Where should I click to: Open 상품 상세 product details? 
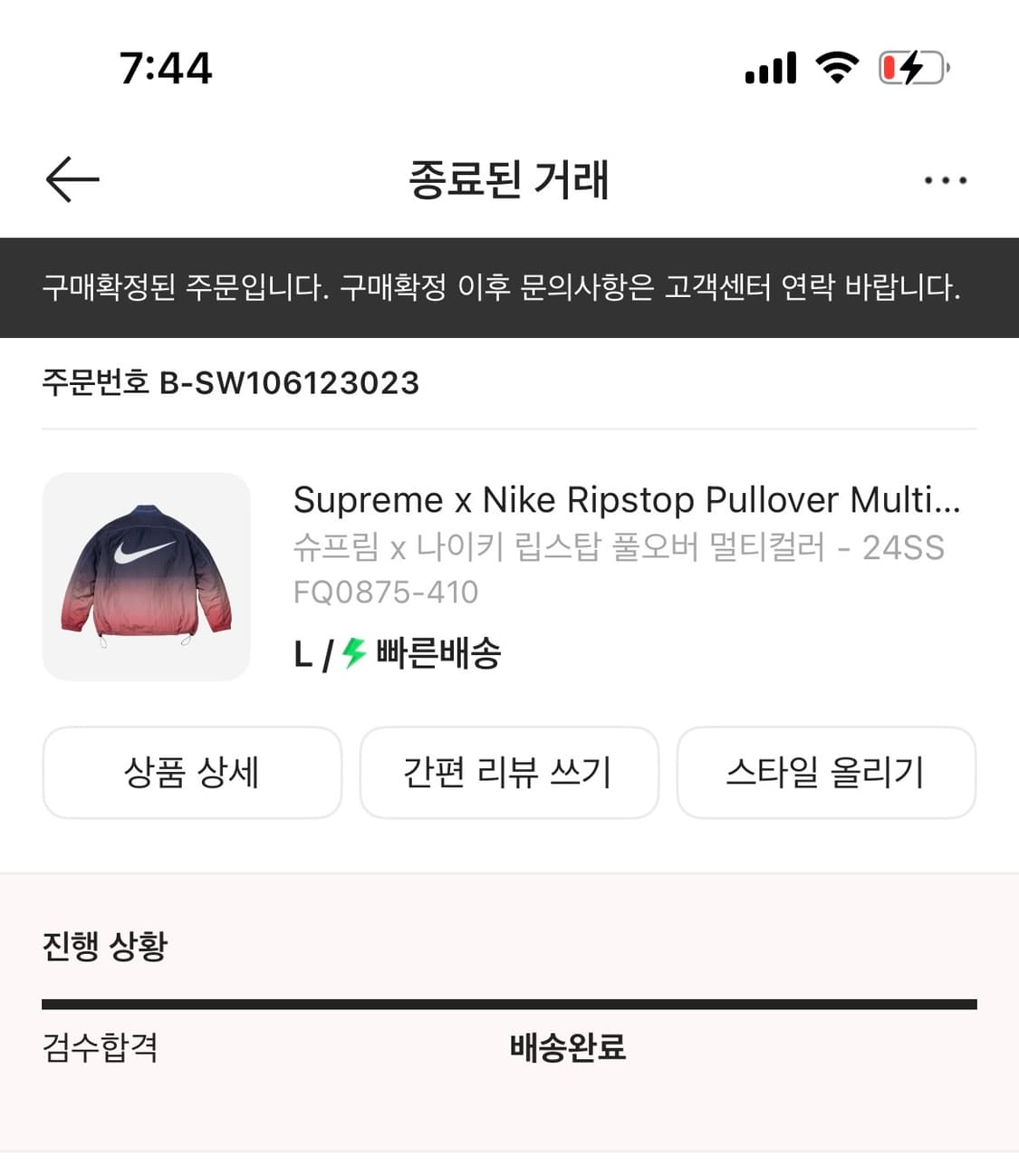tap(191, 773)
